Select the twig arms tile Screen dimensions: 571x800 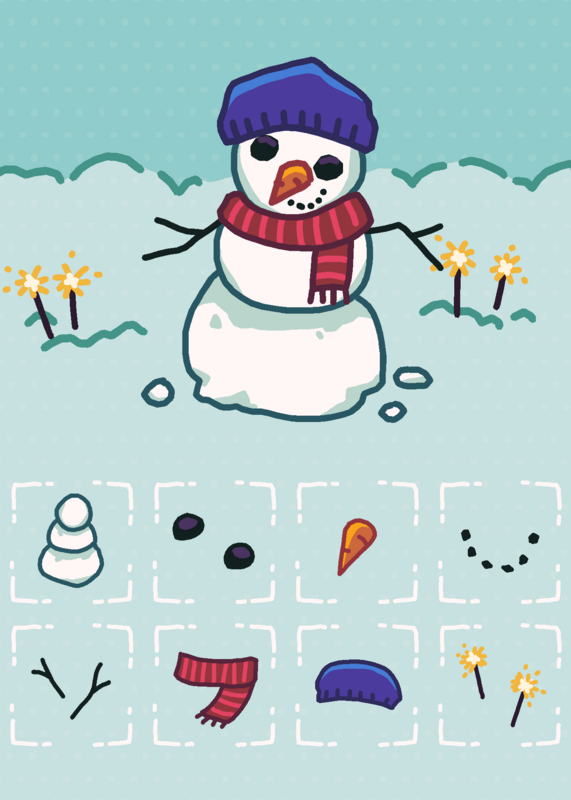pyautogui.click(x=72, y=685)
